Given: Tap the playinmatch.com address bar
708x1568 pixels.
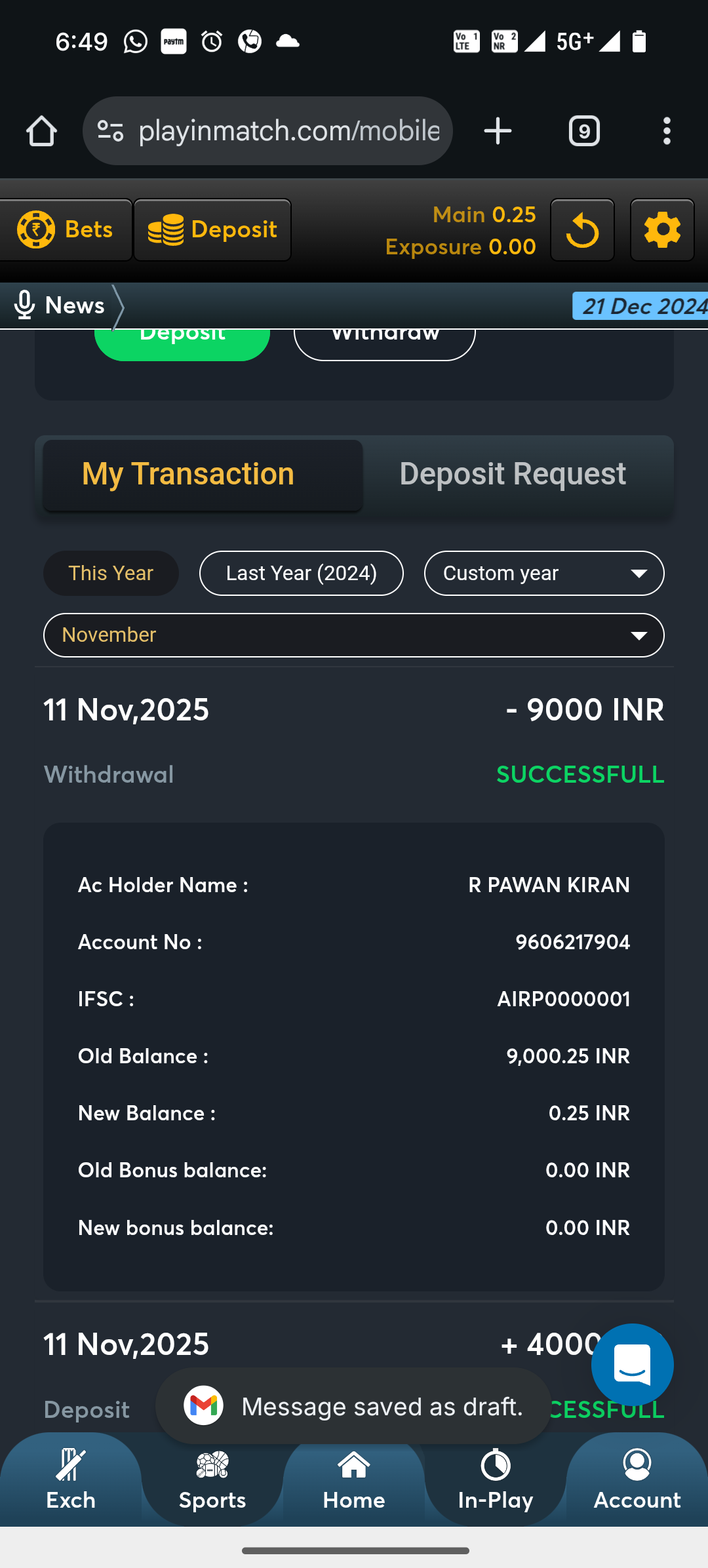Looking at the screenshot, I should pos(288,131).
